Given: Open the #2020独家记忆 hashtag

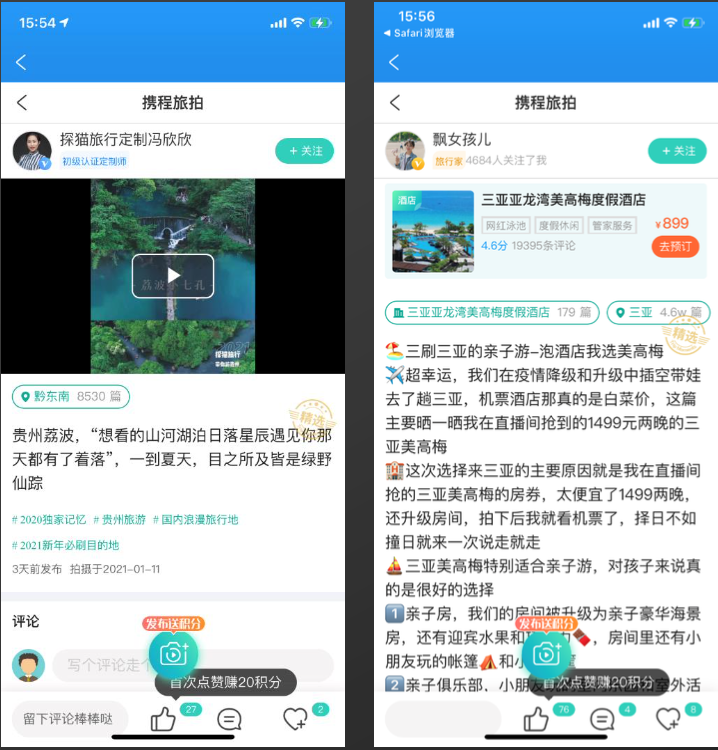Looking at the screenshot, I should tap(48, 520).
